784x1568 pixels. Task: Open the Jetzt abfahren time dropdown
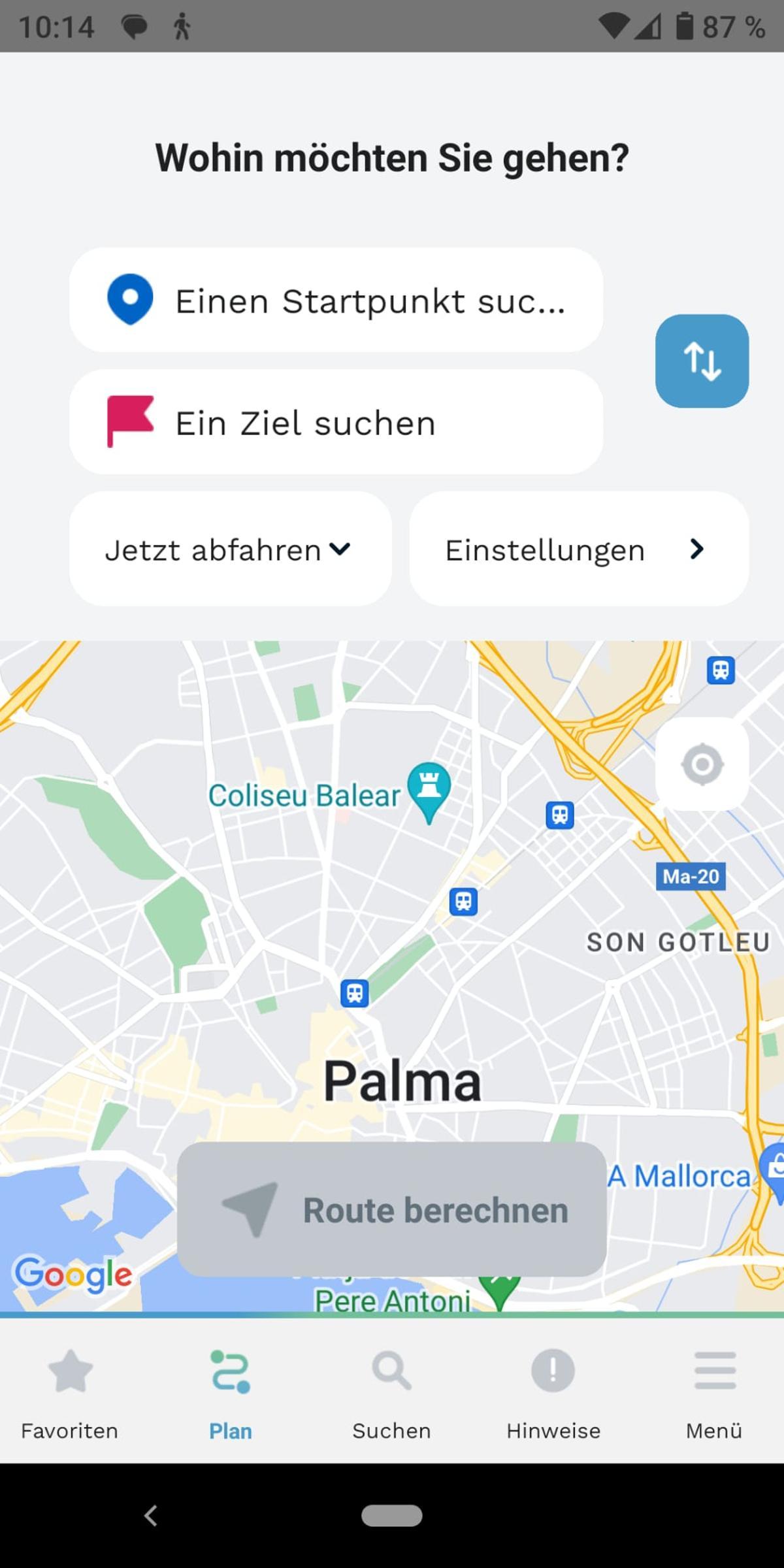229,549
